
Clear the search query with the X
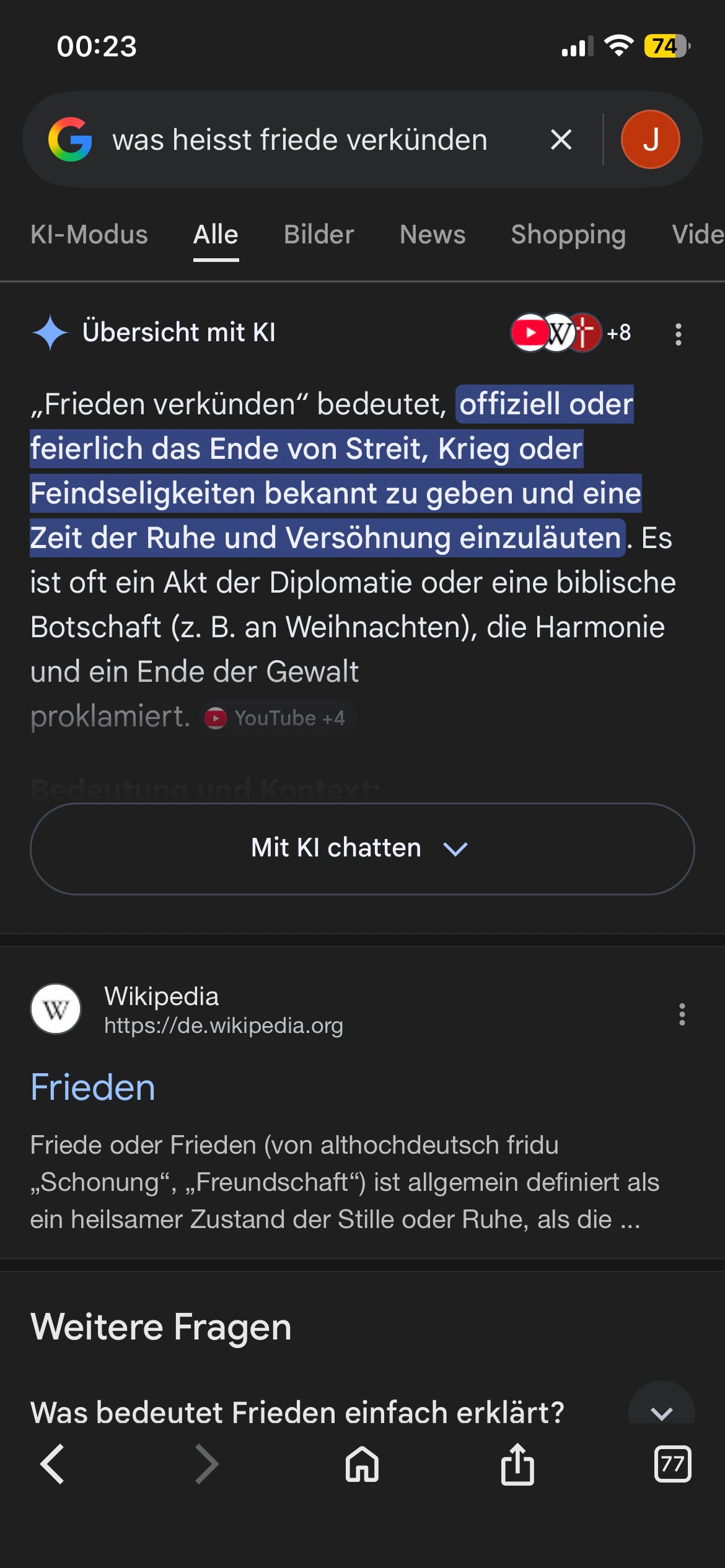561,140
